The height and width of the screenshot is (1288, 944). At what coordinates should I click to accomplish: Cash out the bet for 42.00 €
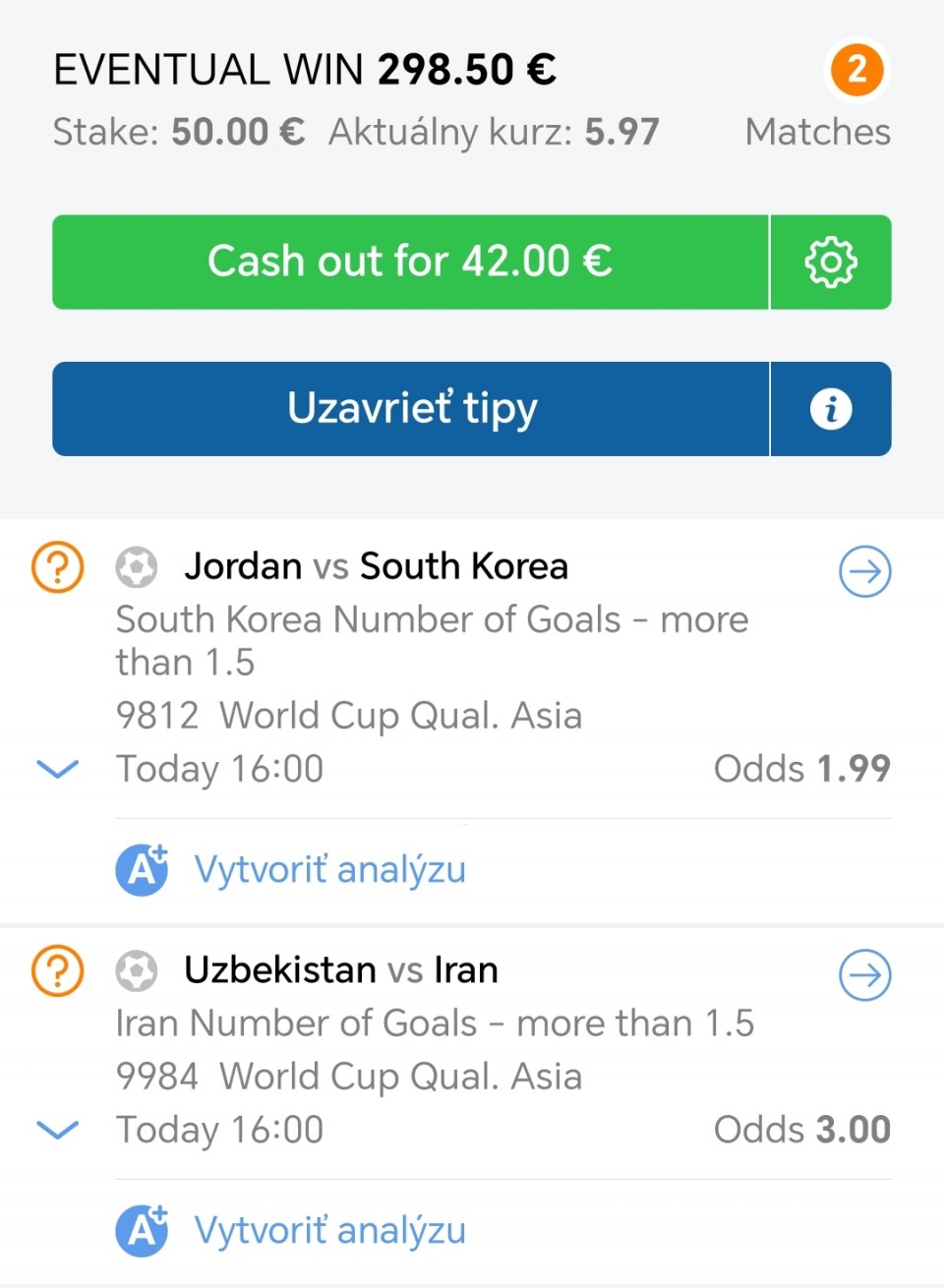coord(410,263)
